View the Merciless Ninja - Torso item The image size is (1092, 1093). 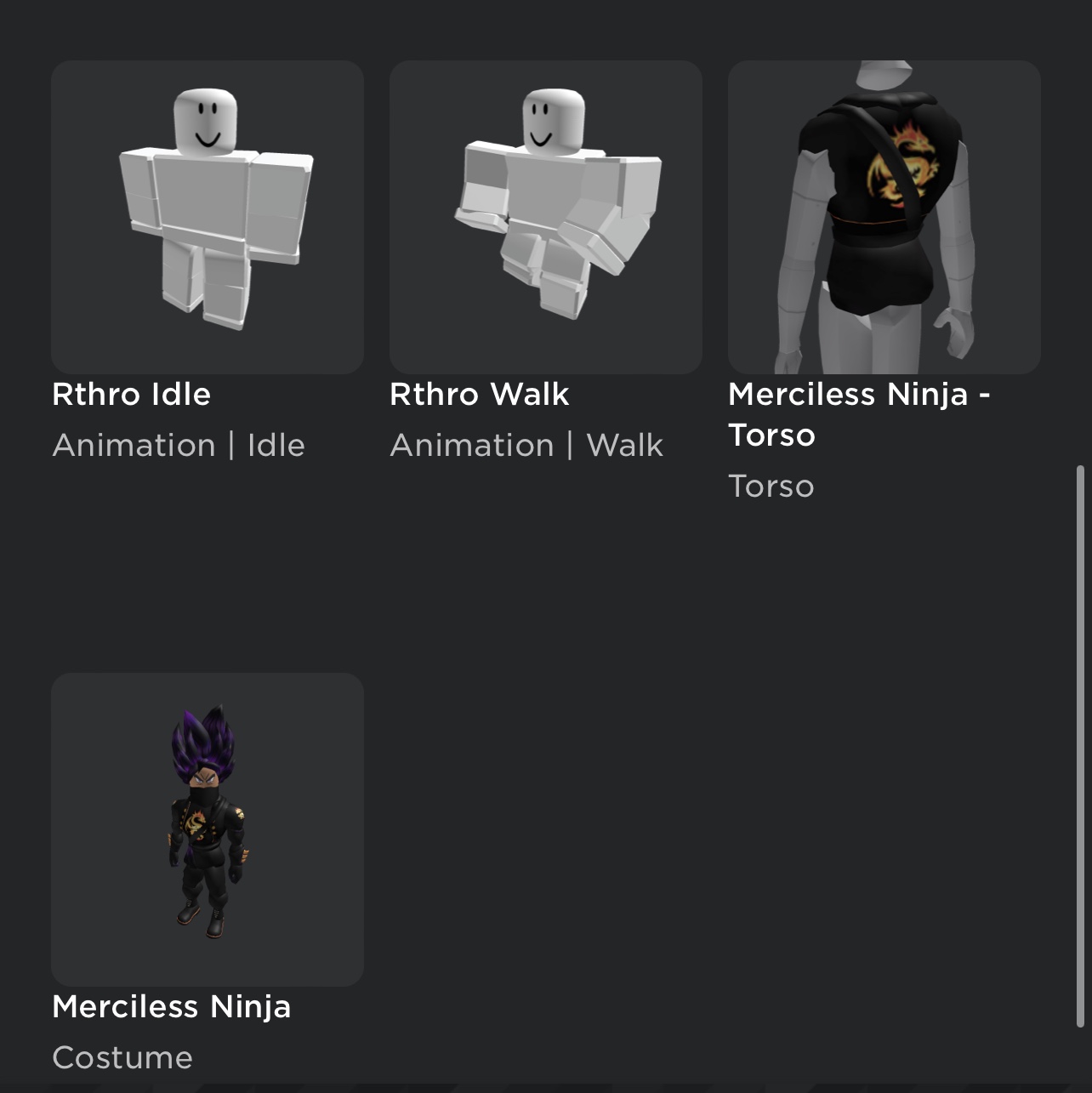884,217
